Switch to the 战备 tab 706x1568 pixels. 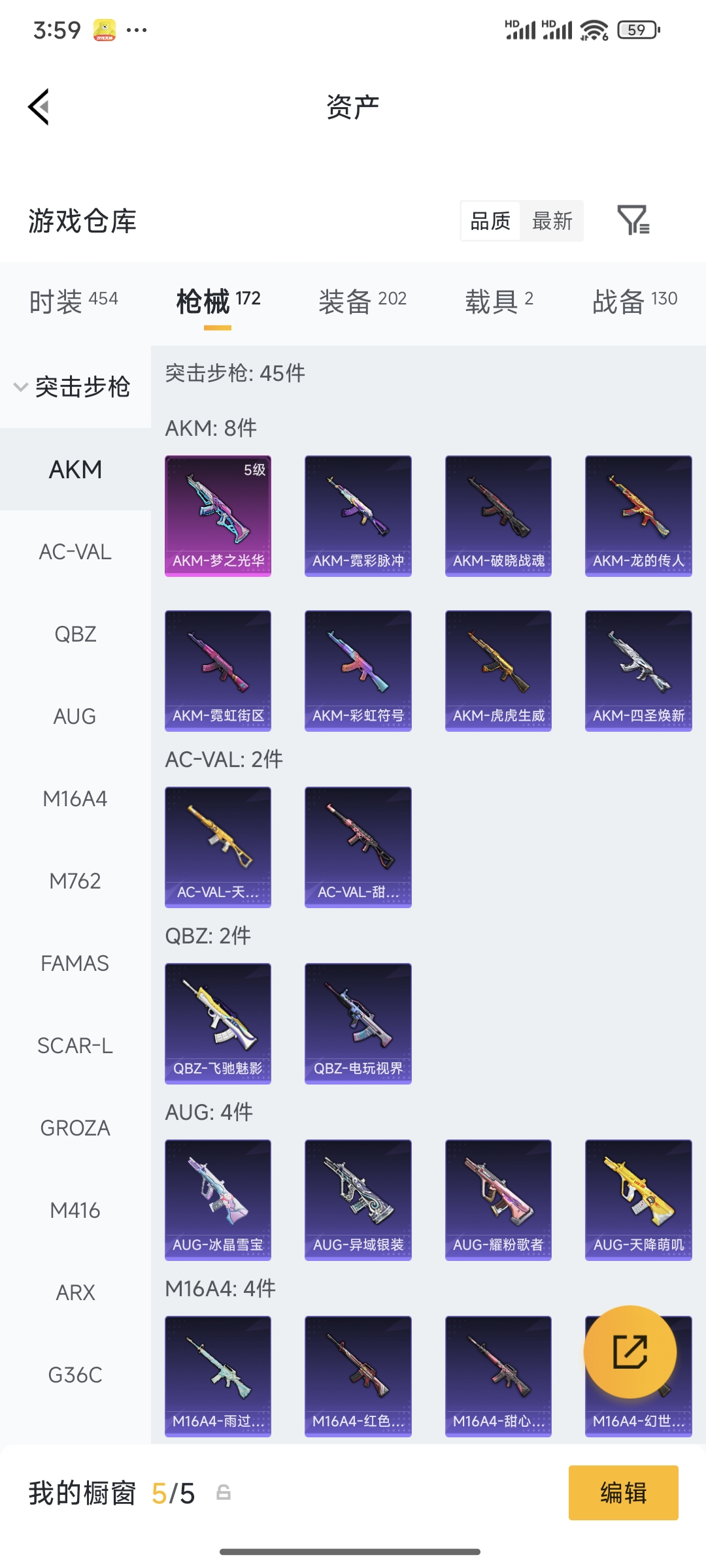tap(634, 301)
